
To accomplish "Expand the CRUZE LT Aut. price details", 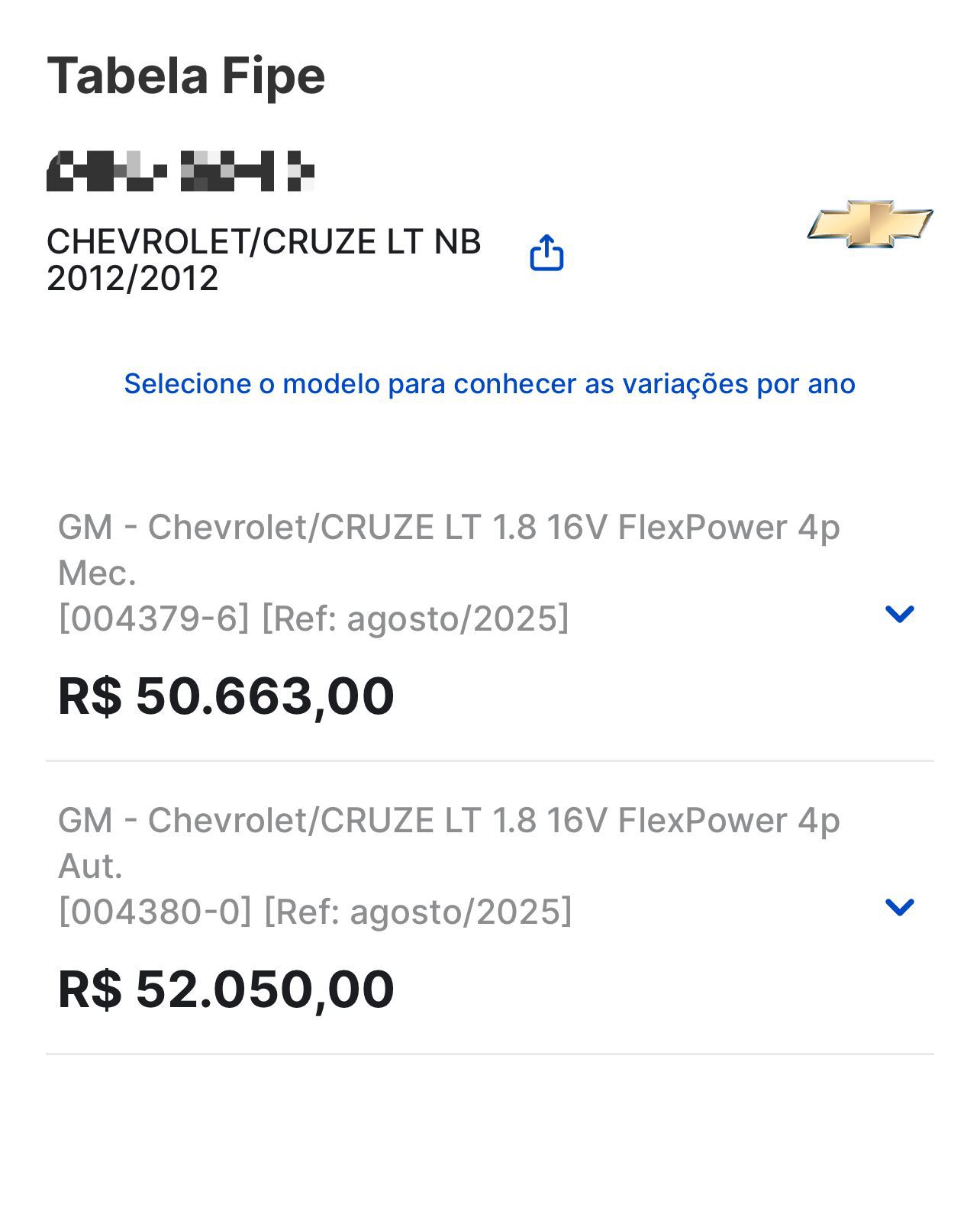I will click(x=901, y=906).
